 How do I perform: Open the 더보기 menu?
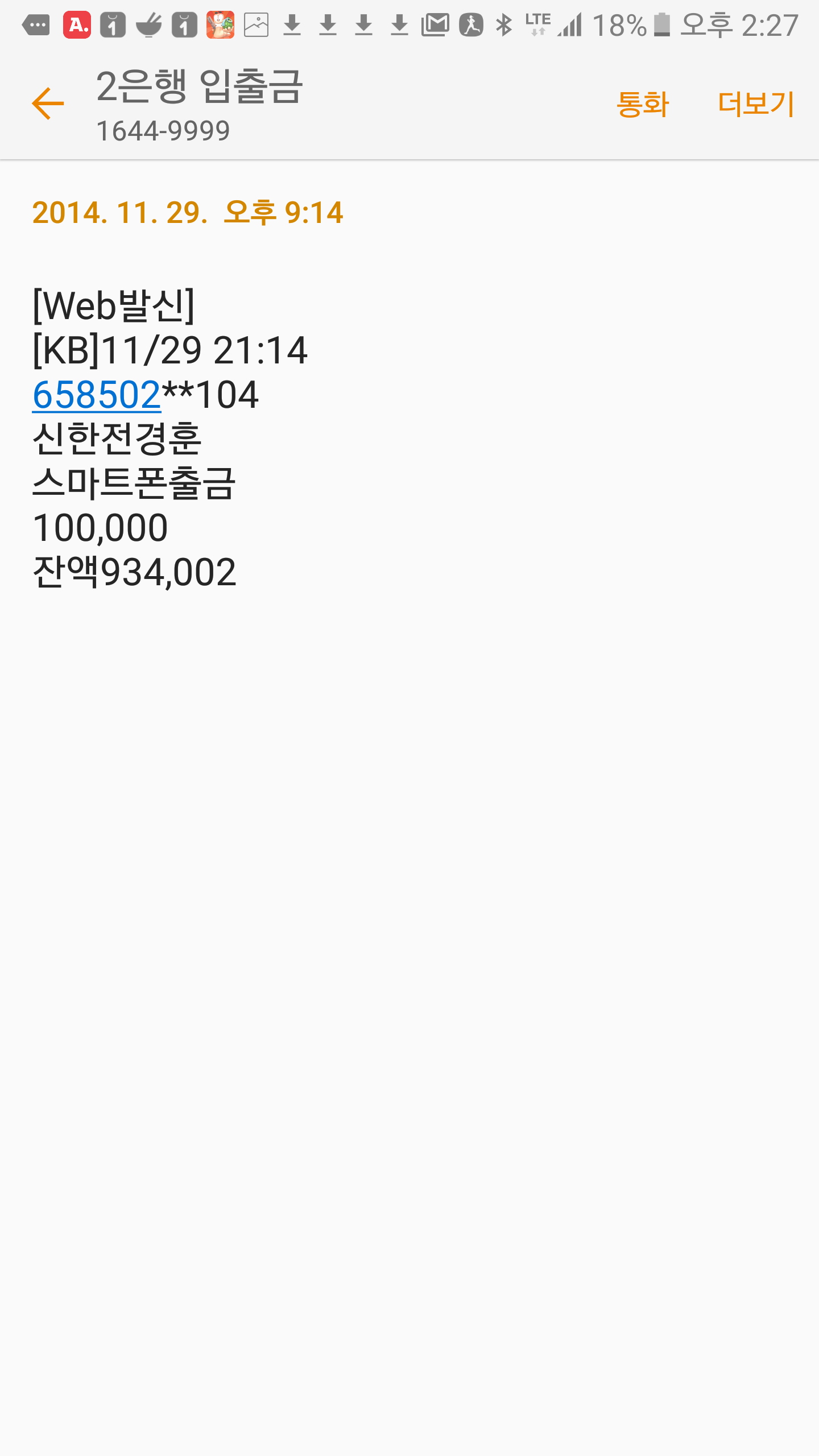point(756,104)
